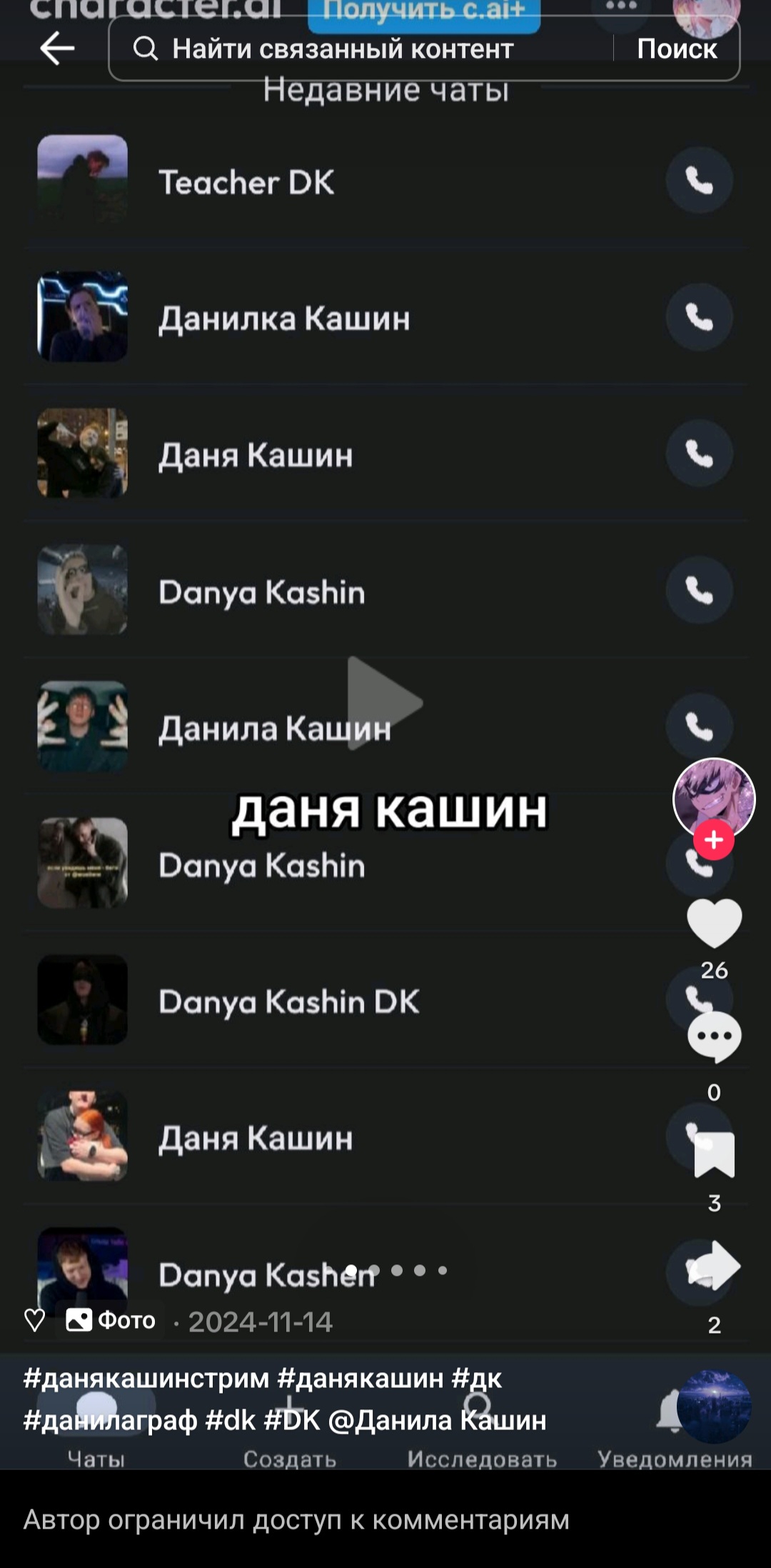The height and width of the screenshot is (1568, 771).
Task: Play the post with the center button
Action: pos(385,704)
